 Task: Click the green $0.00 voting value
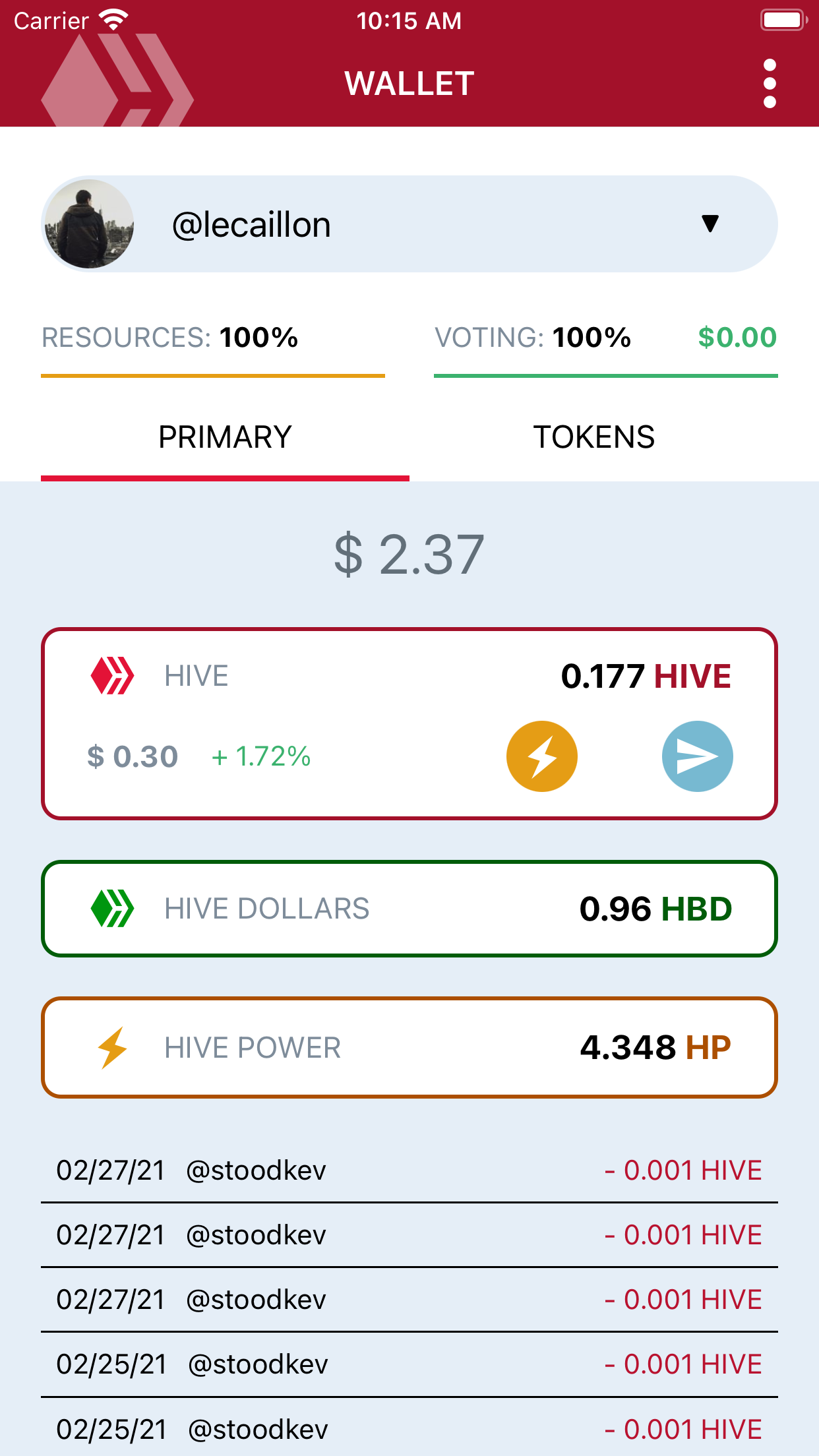pyautogui.click(x=737, y=337)
